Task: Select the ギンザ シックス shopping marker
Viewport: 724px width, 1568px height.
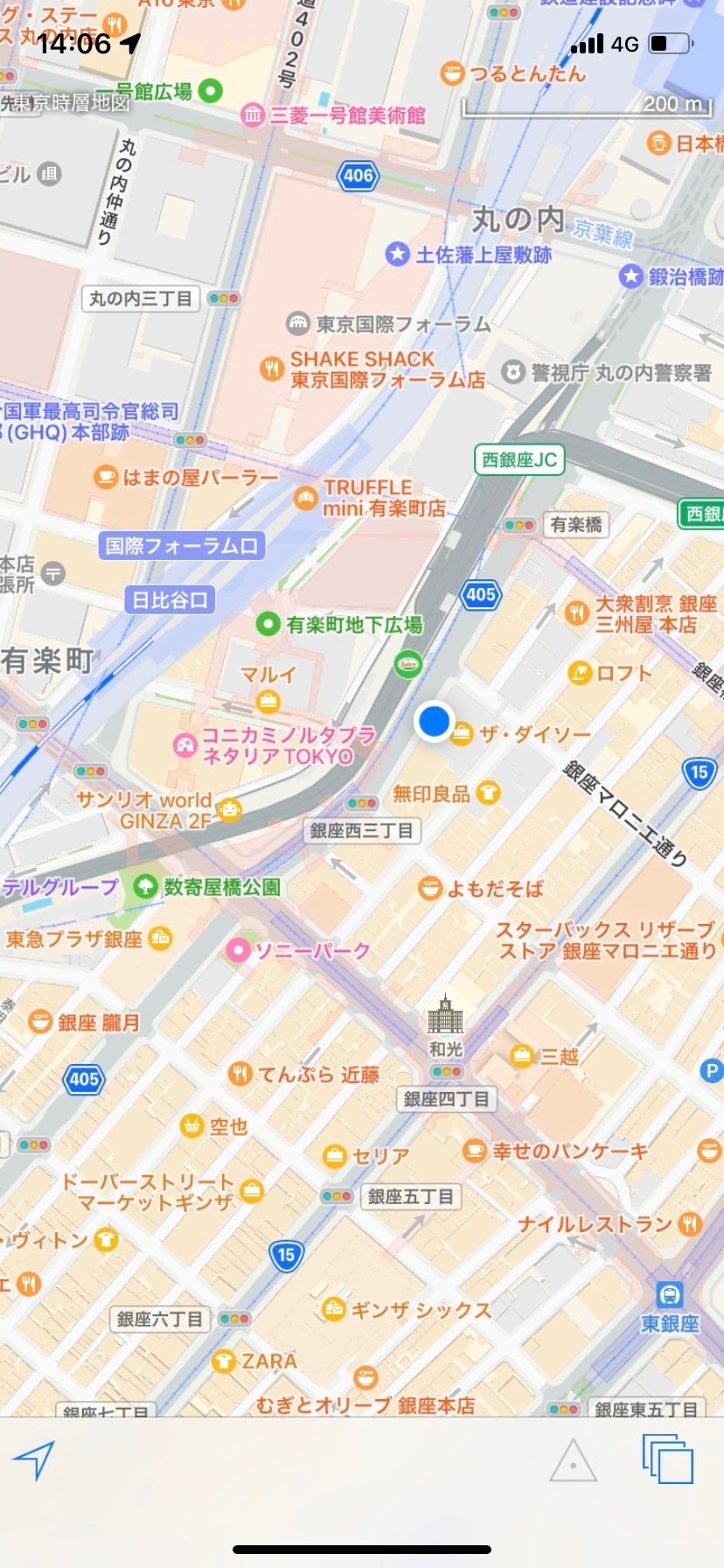Action: (x=333, y=1309)
